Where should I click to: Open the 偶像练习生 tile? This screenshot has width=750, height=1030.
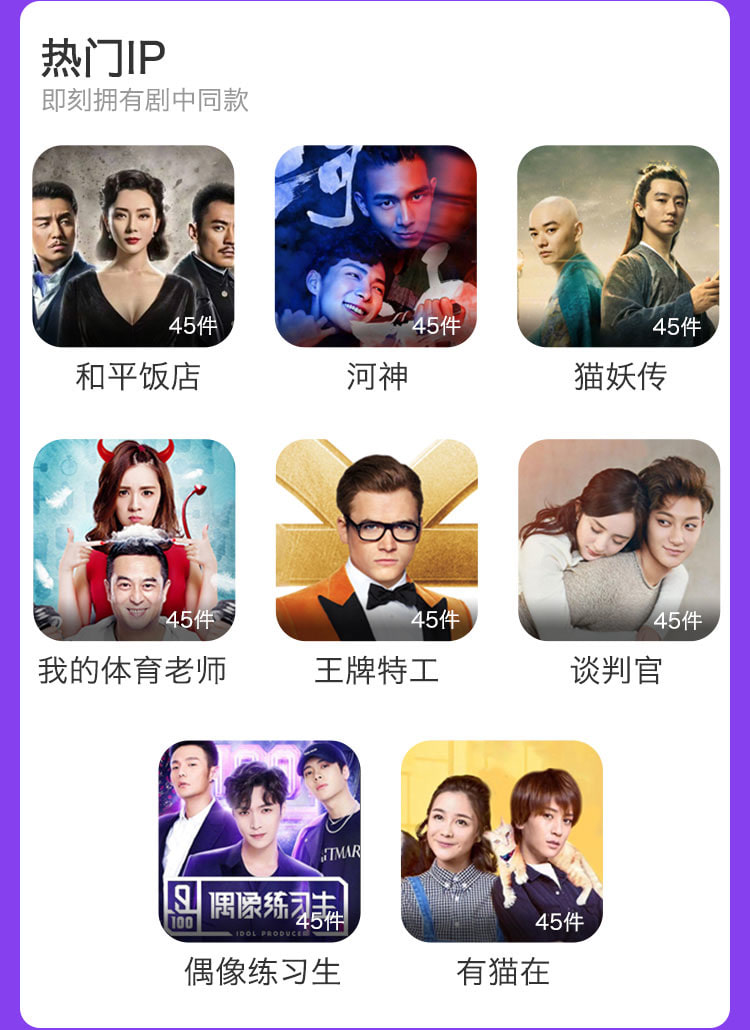click(260, 841)
